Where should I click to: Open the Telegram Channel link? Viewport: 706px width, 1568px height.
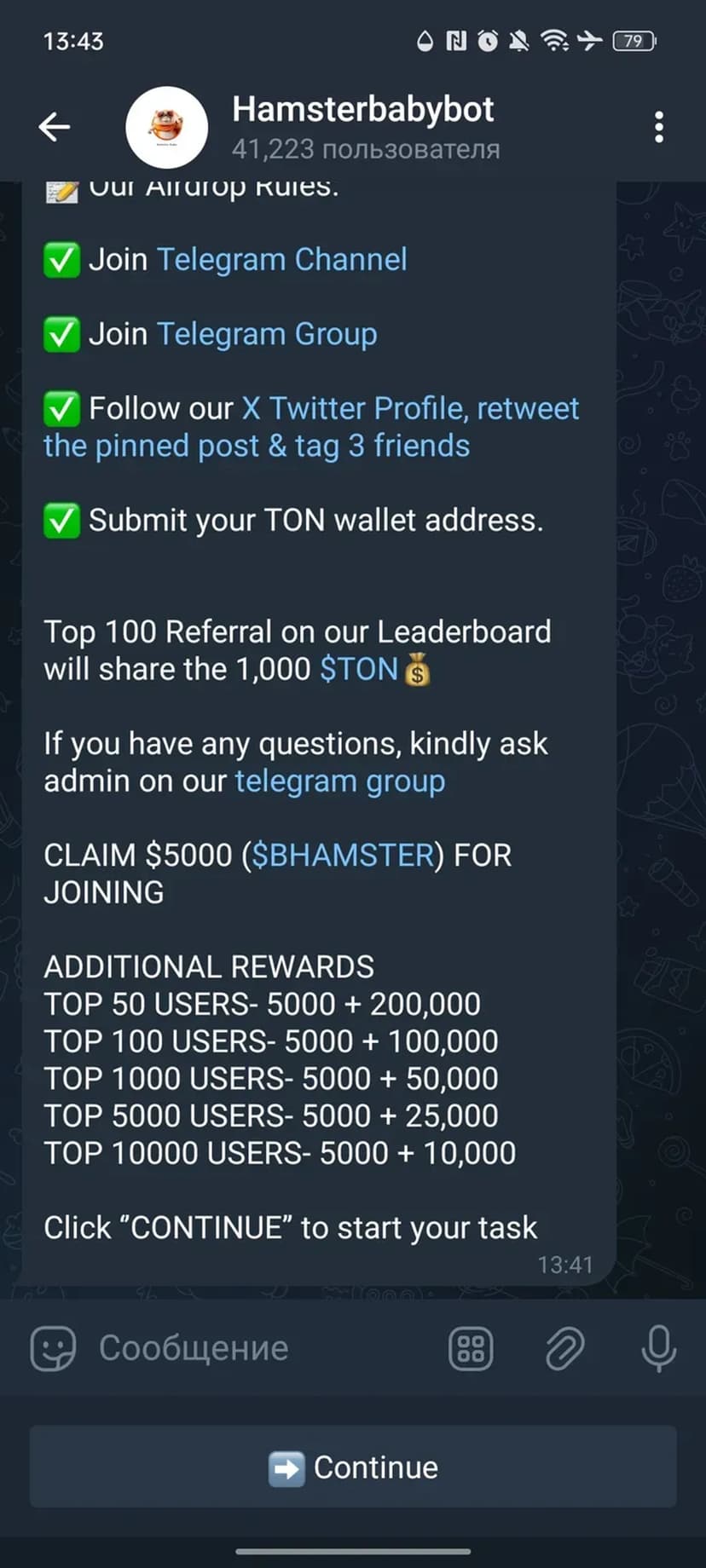pos(281,259)
